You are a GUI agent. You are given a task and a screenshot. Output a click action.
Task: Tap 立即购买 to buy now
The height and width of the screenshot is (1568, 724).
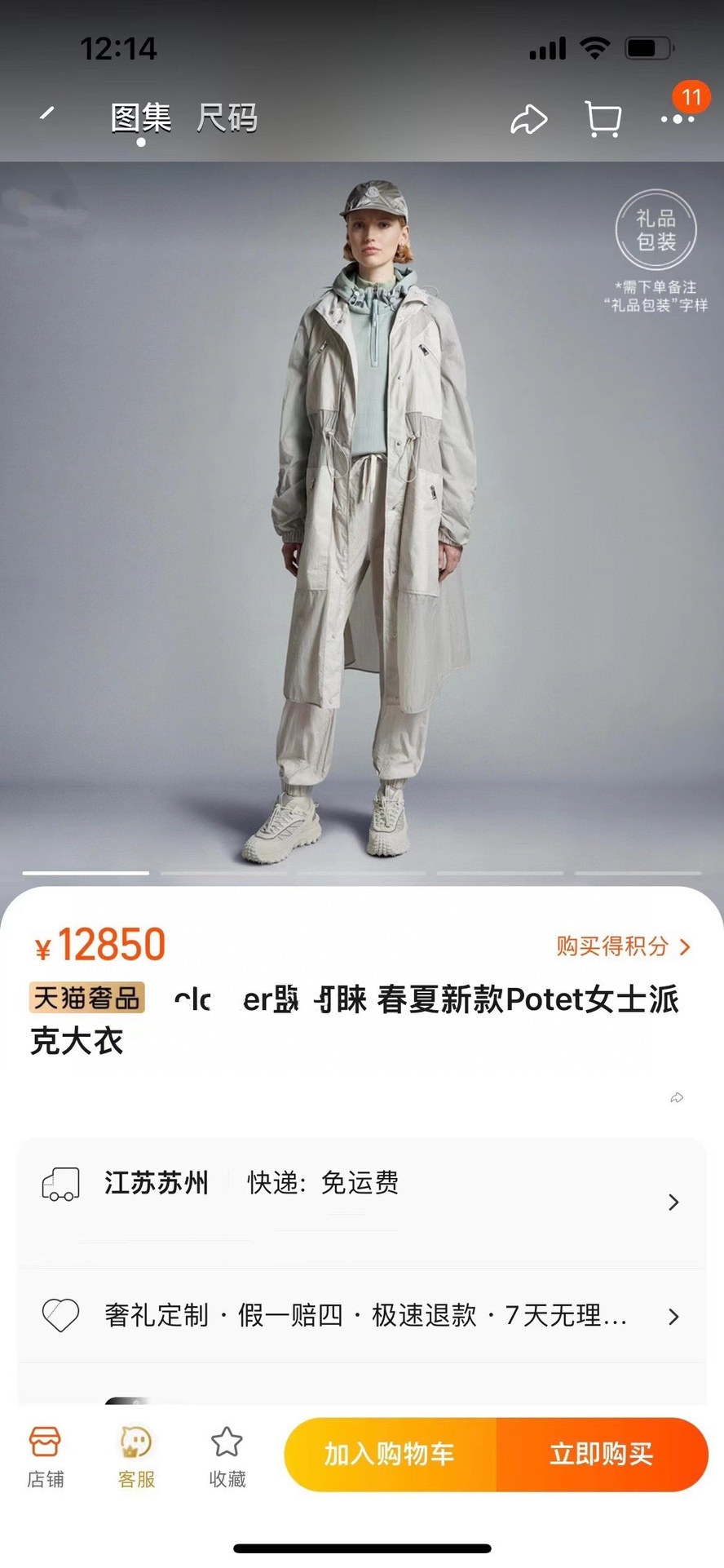tap(602, 1454)
